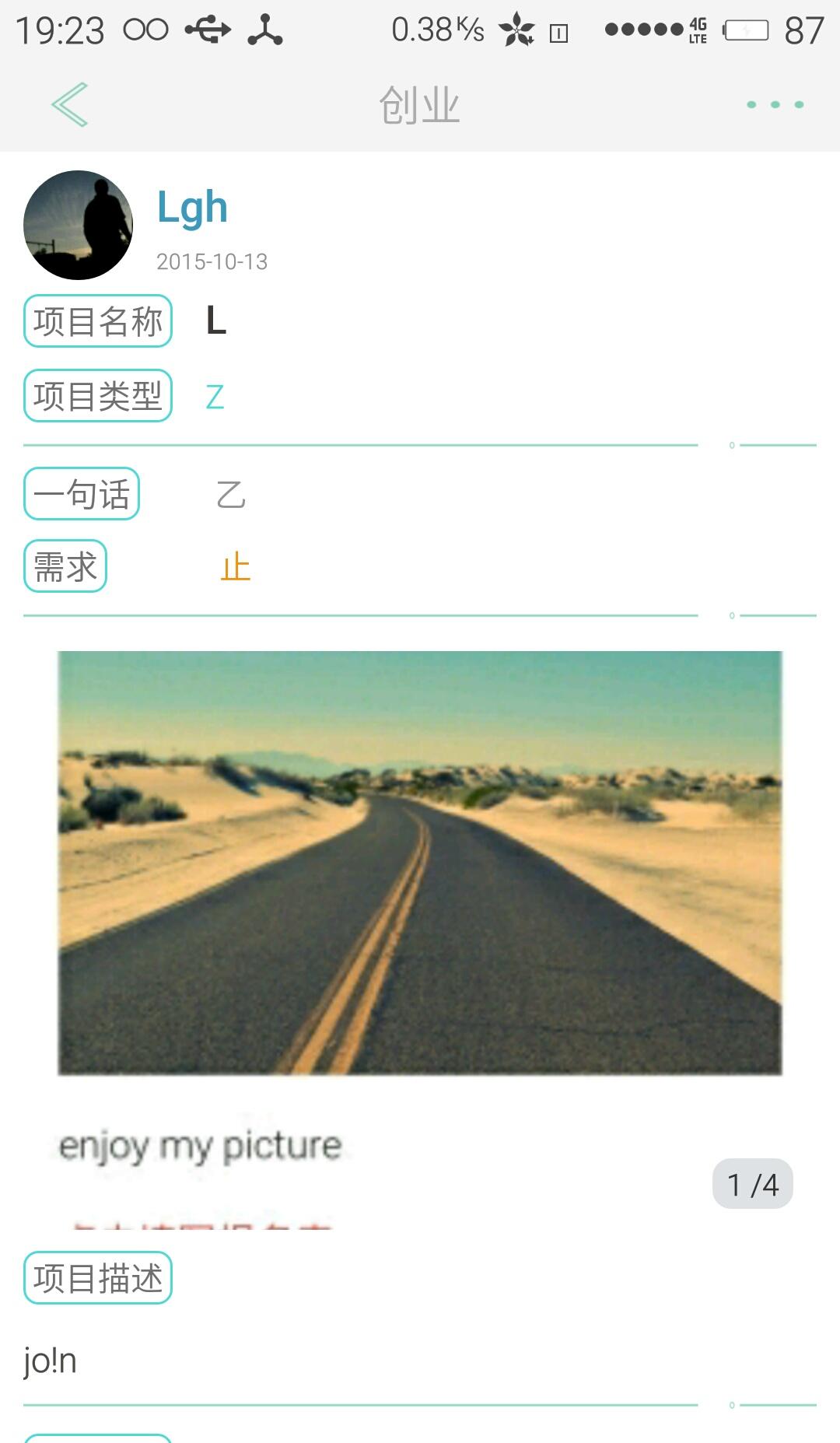Go back using the arrow icon
840x1443 pixels.
pyautogui.click(x=70, y=104)
